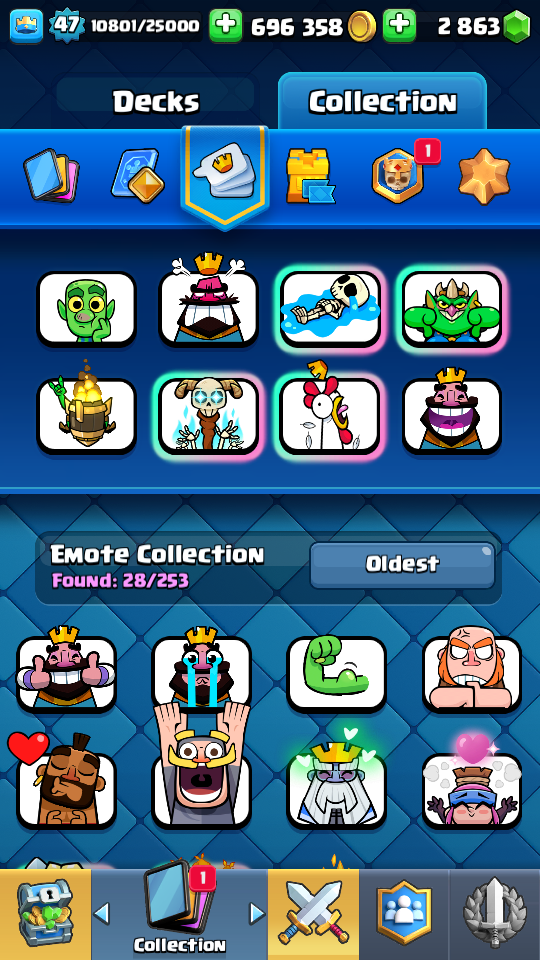
Task: Select the green goblin thinking emote
Action: (x=86, y=308)
